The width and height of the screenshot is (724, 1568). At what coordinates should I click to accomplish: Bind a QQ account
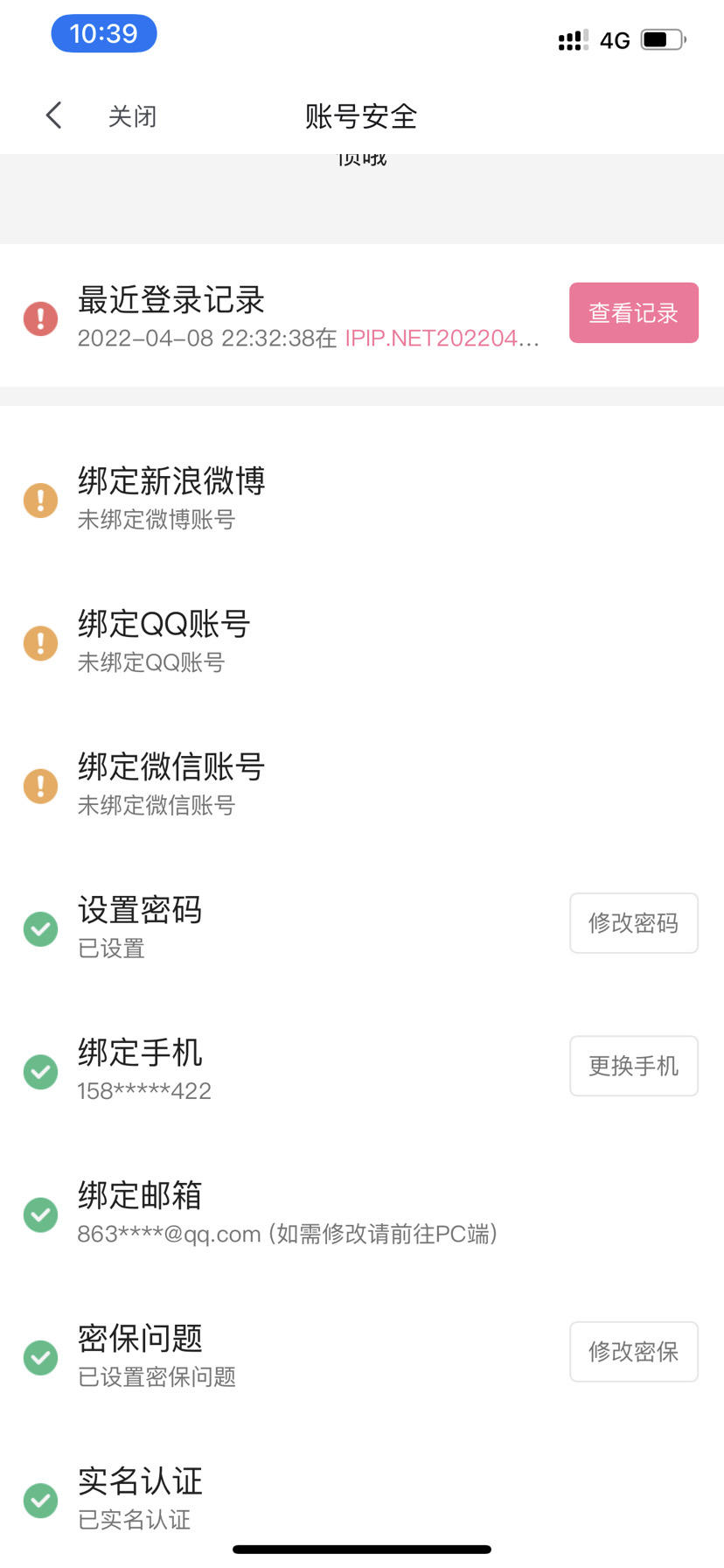point(164,640)
